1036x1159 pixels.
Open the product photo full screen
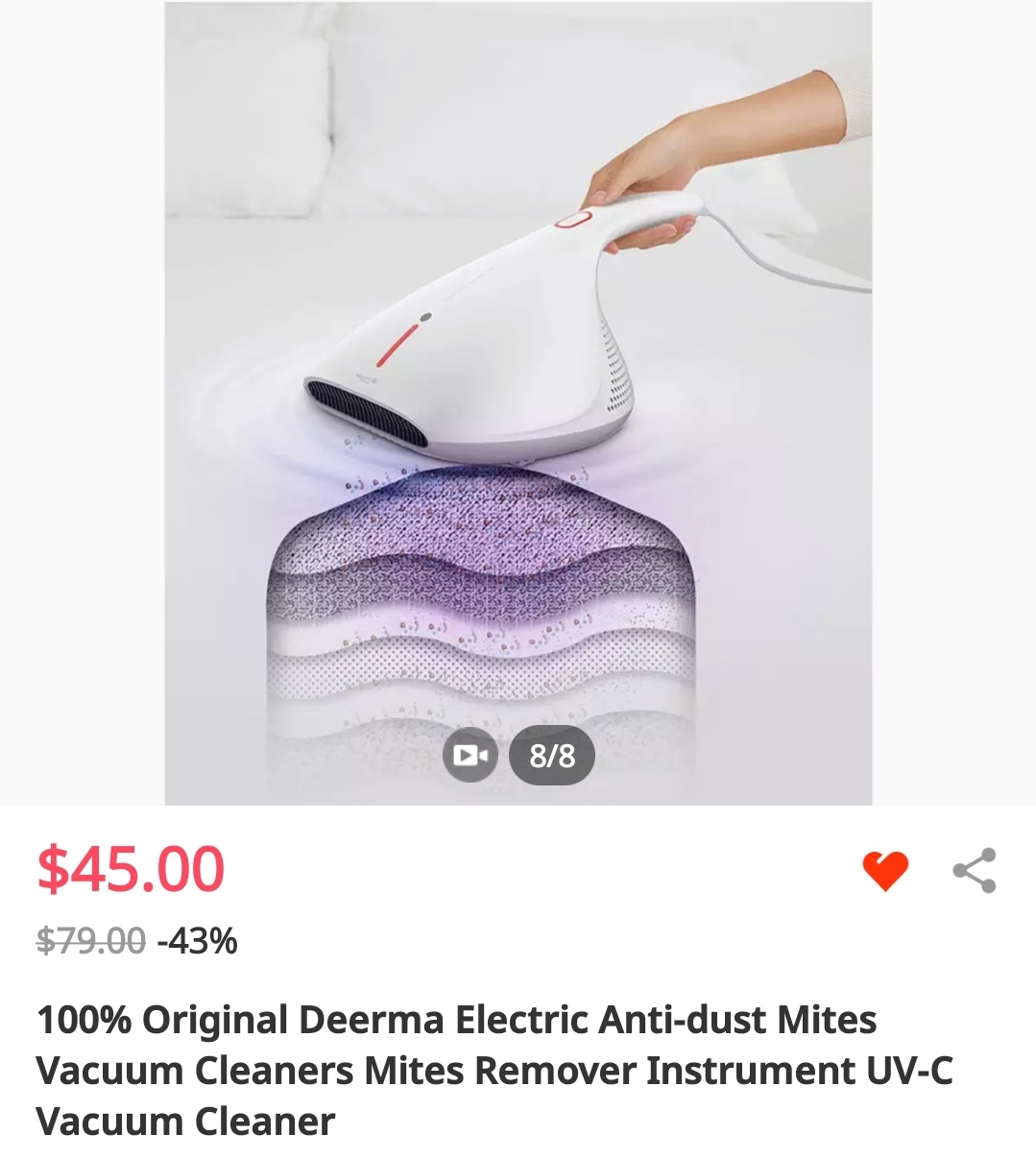518,384
